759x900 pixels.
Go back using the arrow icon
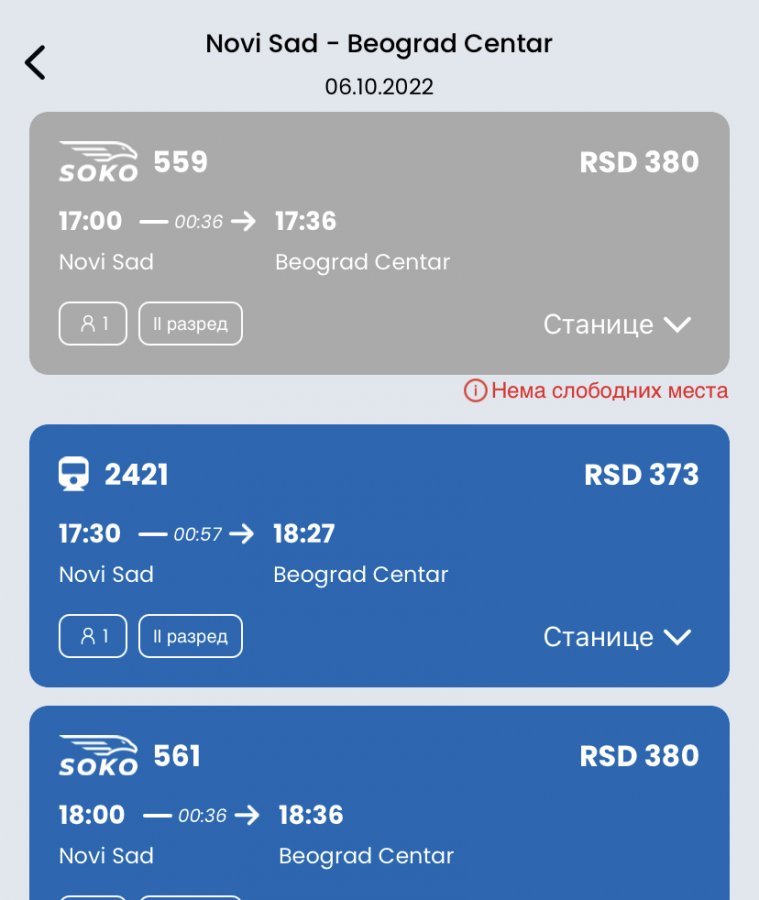[35, 62]
